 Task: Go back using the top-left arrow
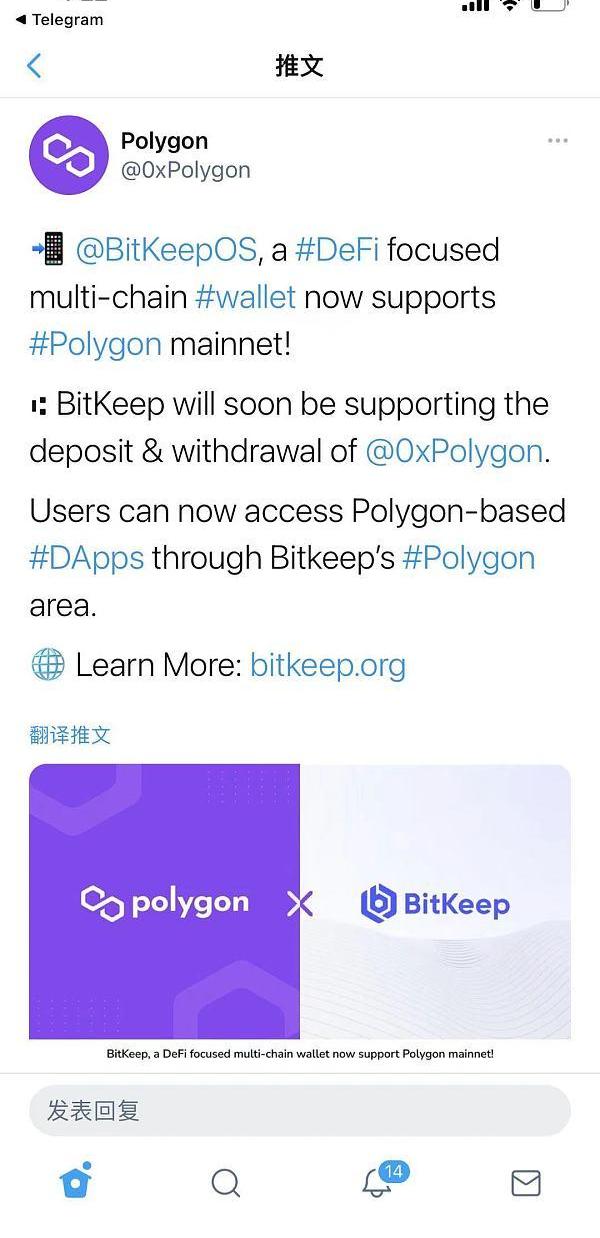point(34,66)
